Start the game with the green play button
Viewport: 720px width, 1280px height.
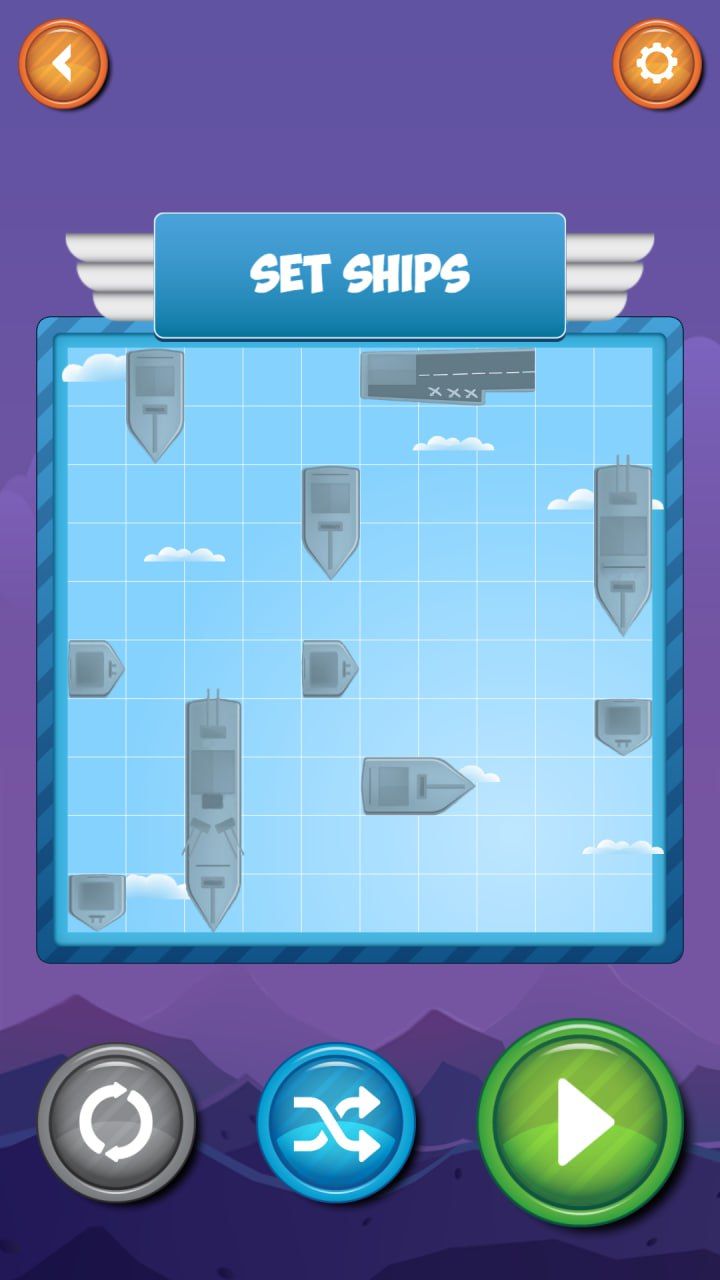click(581, 1122)
